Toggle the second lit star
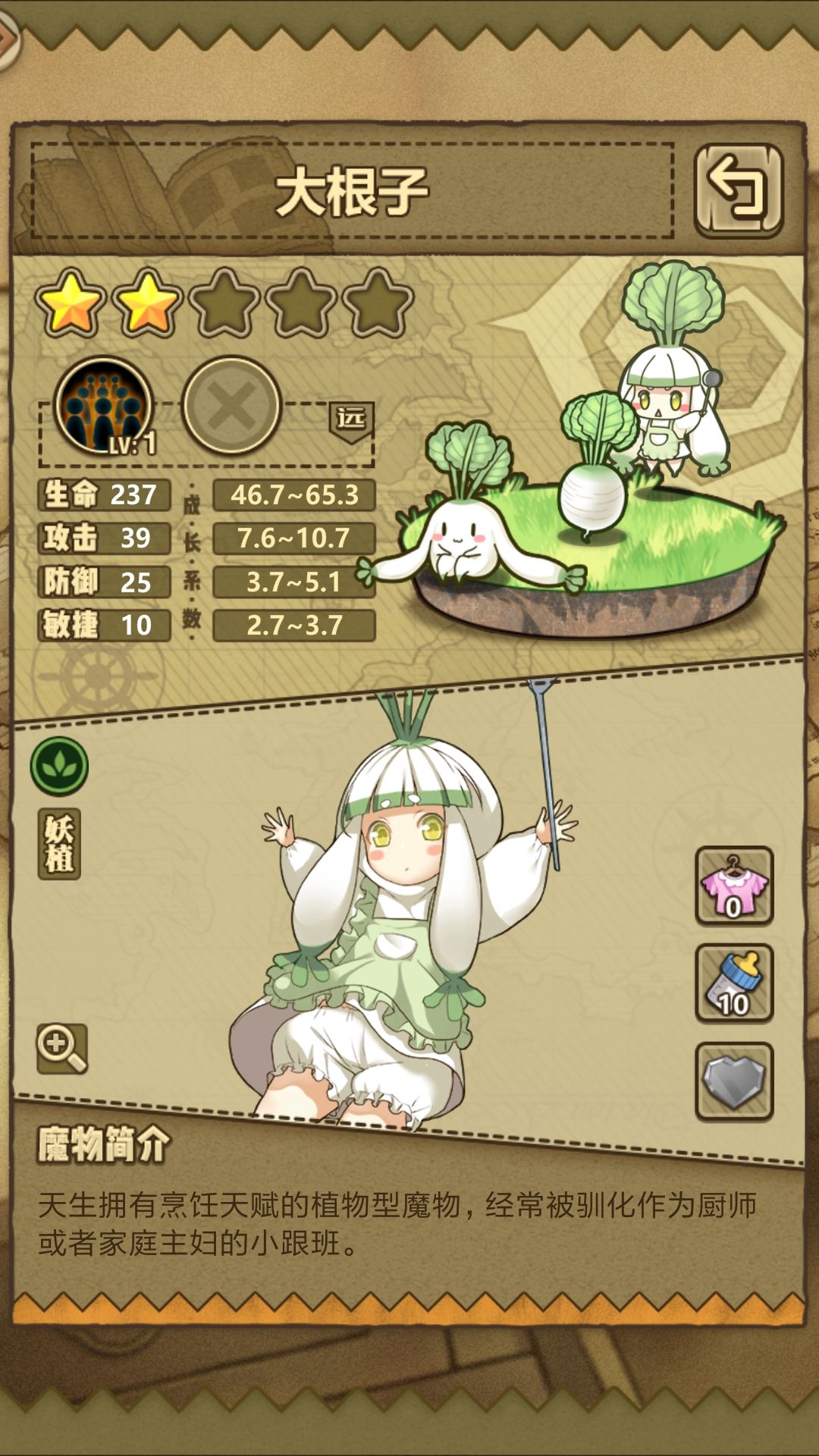Viewport: 819px width, 1456px height. click(x=146, y=303)
